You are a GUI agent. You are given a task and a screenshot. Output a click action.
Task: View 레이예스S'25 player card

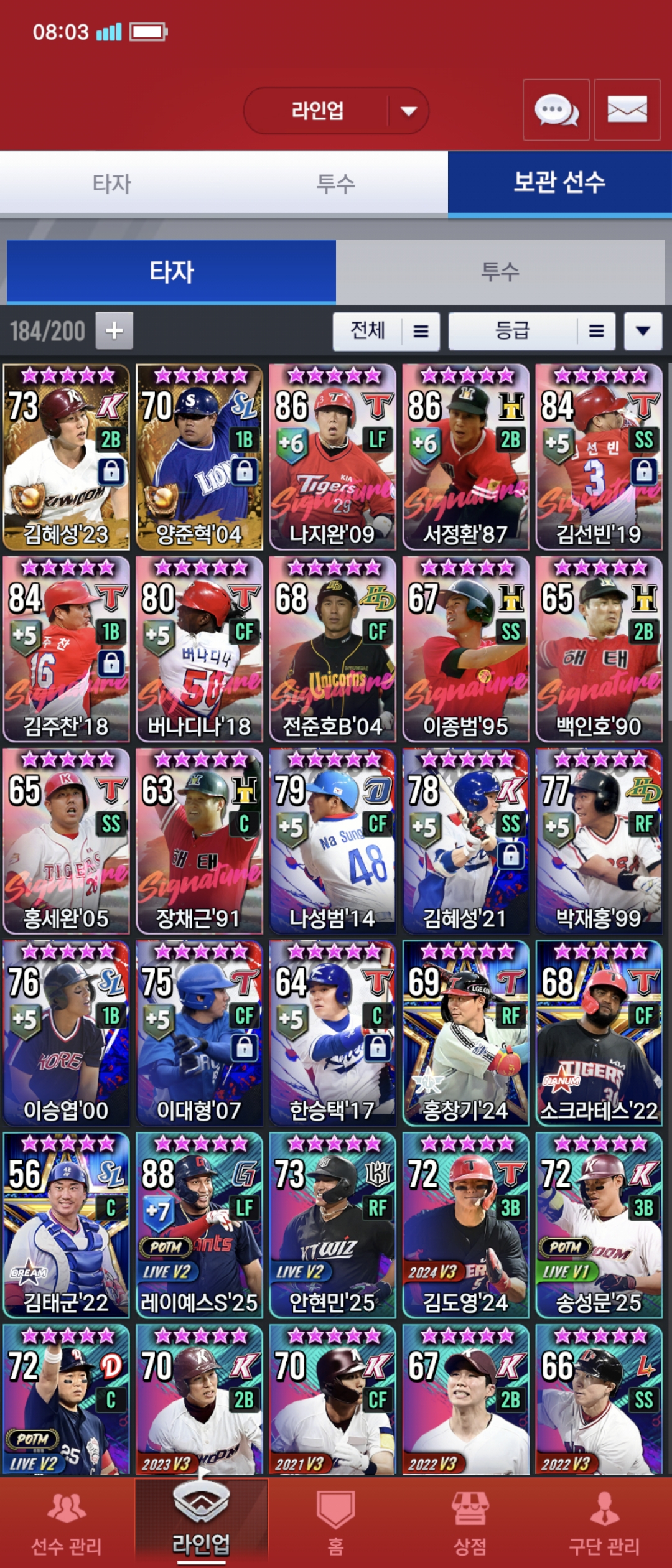pos(199,1225)
